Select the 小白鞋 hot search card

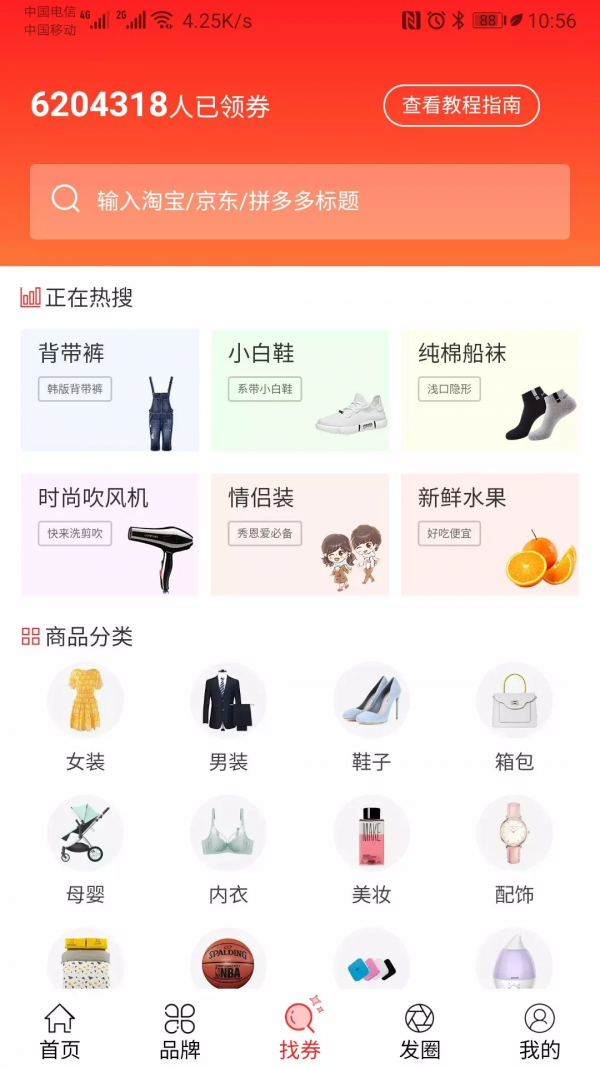(300, 390)
